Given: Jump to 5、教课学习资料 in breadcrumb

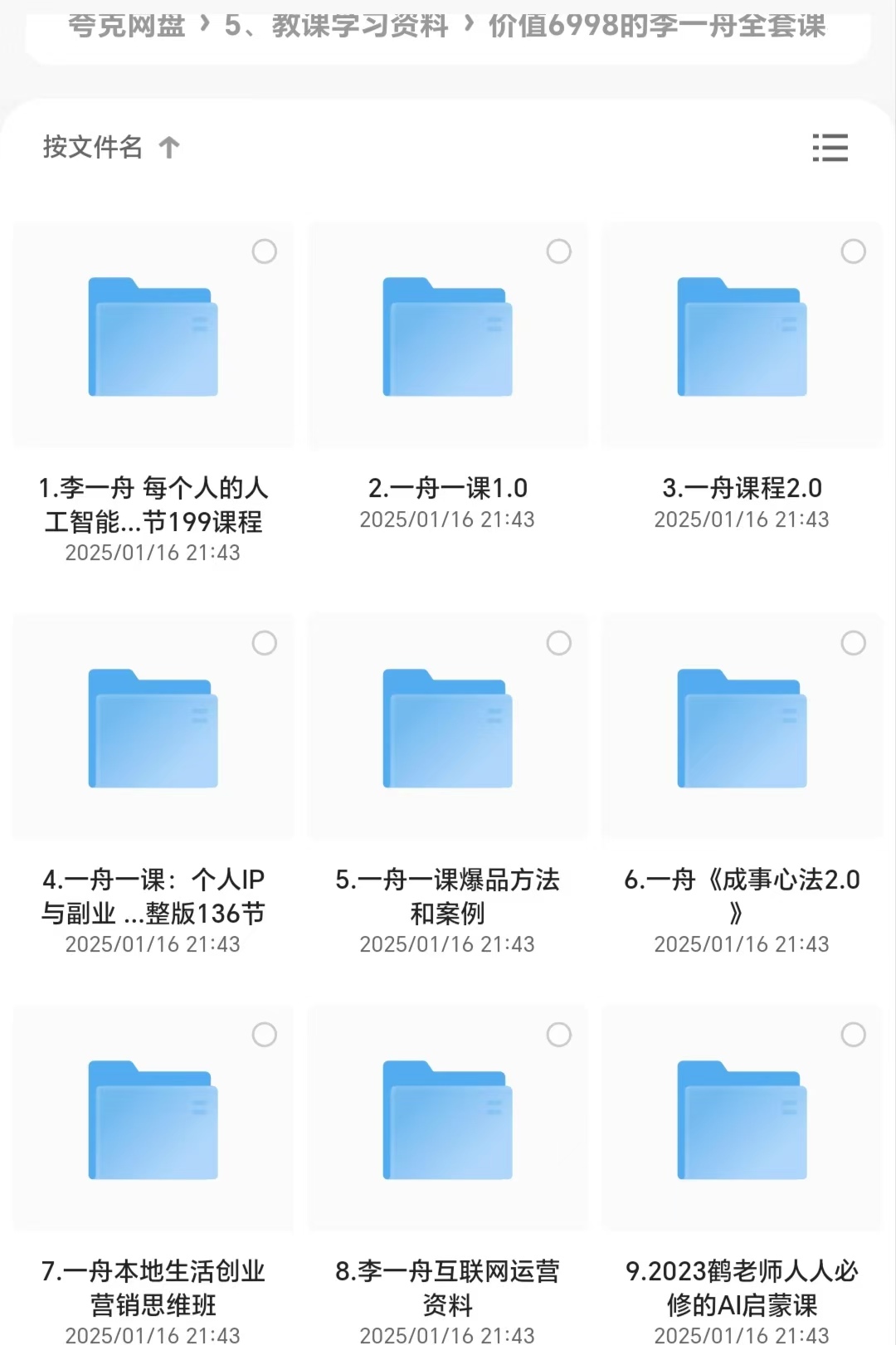Looking at the screenshot, I should click(x=336, y=26).
